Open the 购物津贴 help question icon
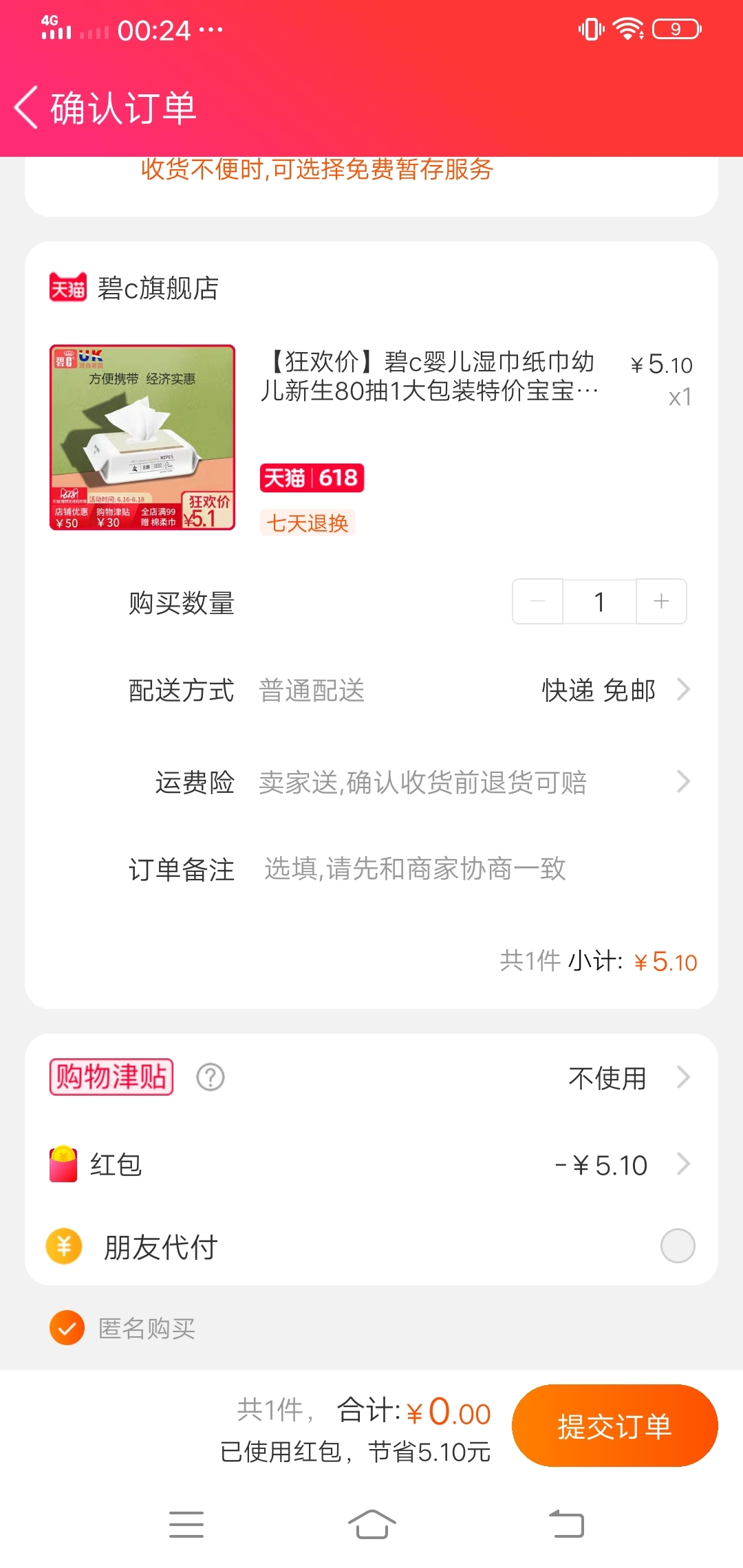Image resolution: width=743 pixels, height=1568 pixels. (211, 1077)
